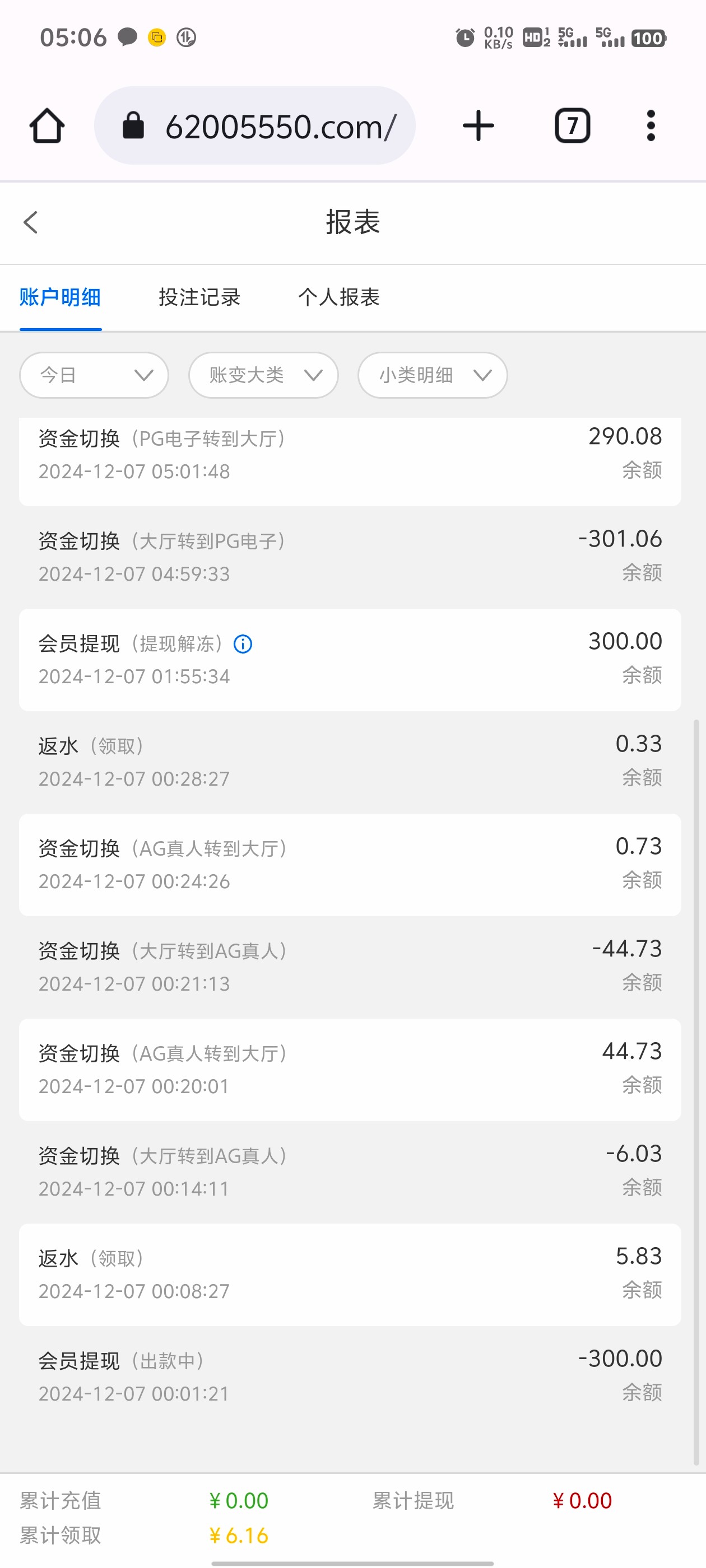The height and width of the screenshot is (1568, 706).
Task: Tap the 62005550.com address bar
Action: tap(256, 126)
